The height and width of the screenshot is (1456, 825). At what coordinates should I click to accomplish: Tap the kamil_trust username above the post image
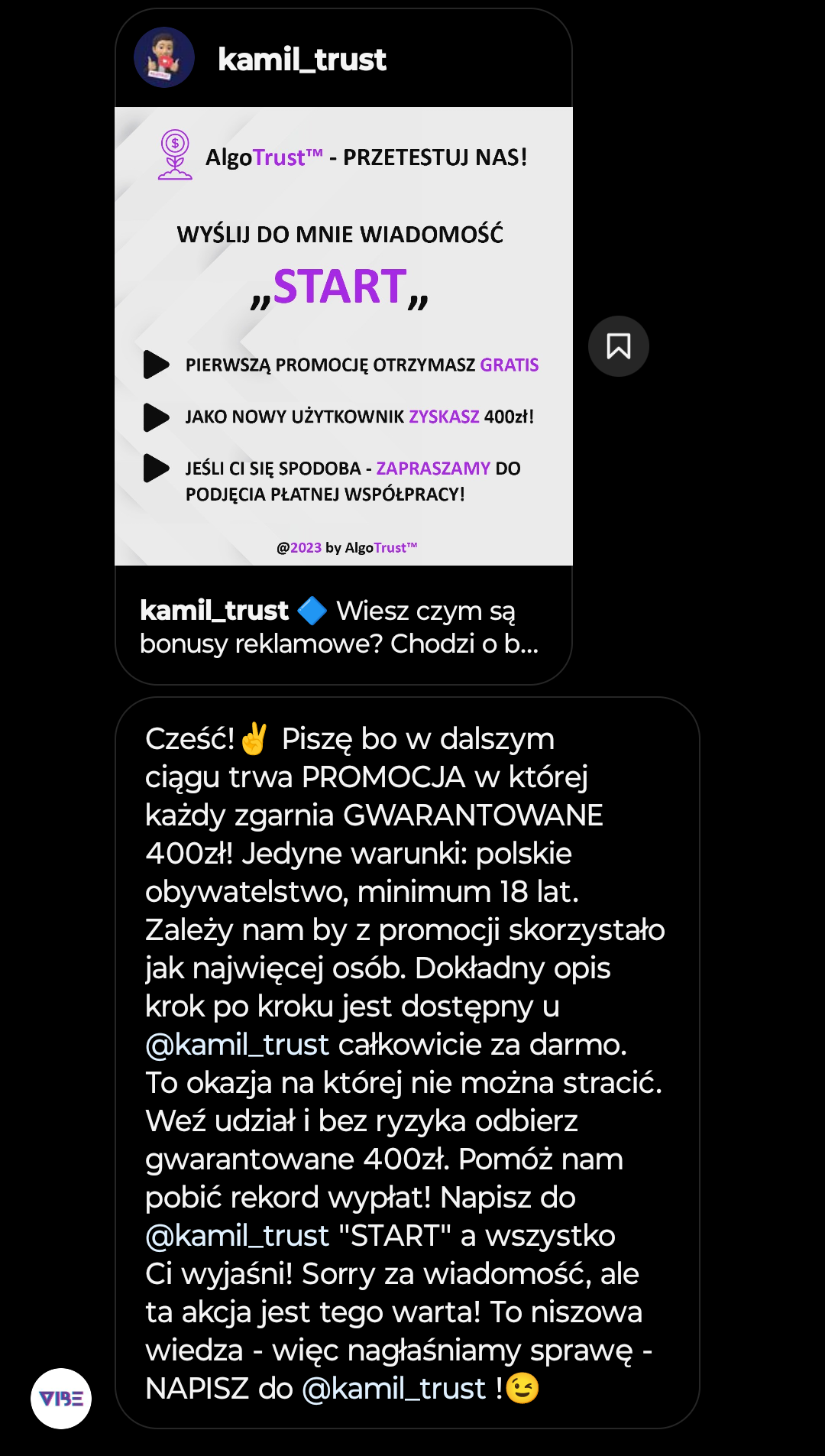coord(302,60)
